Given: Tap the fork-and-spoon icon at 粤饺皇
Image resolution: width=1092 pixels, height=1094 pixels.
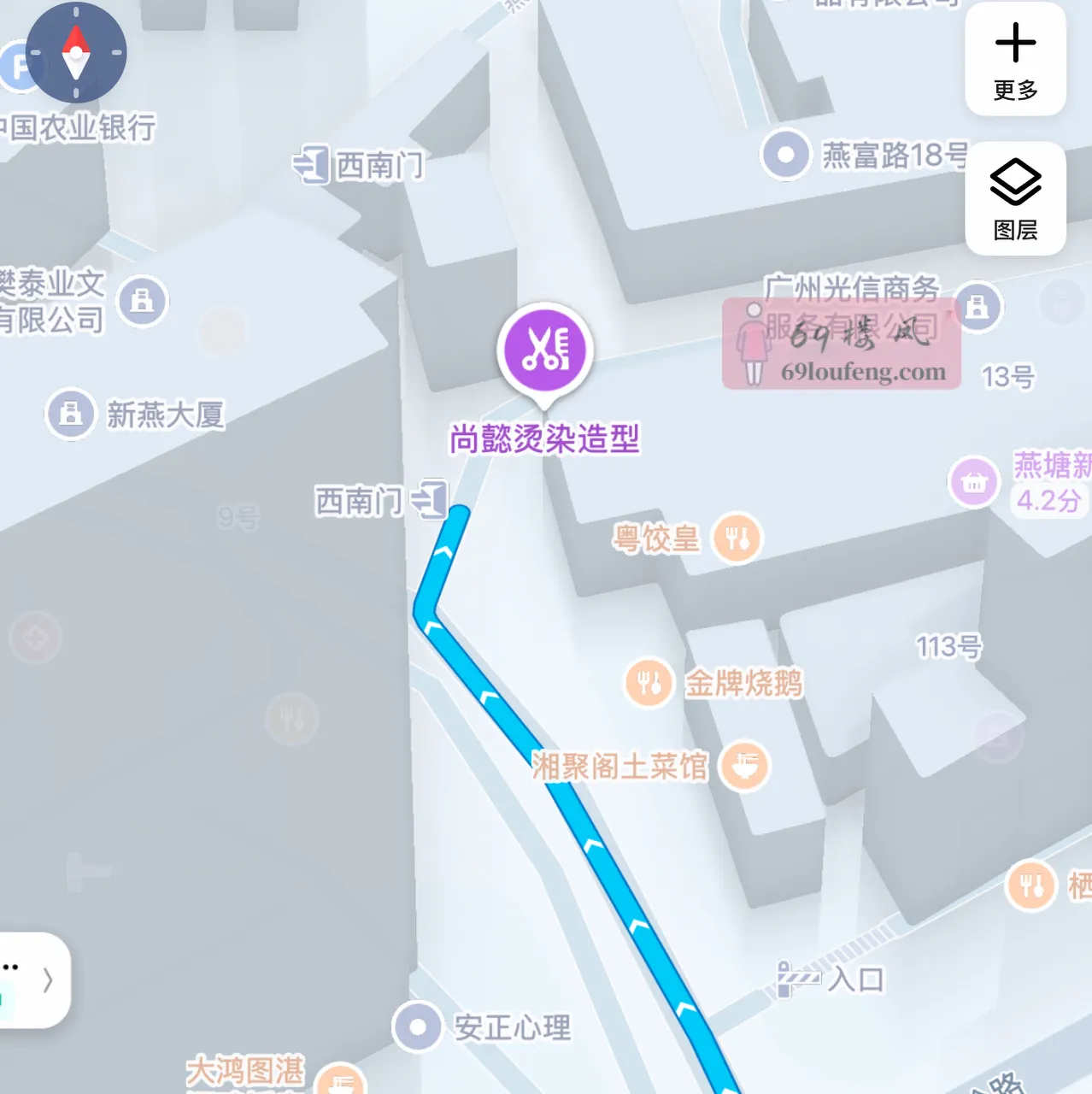Looking at the screenshot, I should [737, 538].
